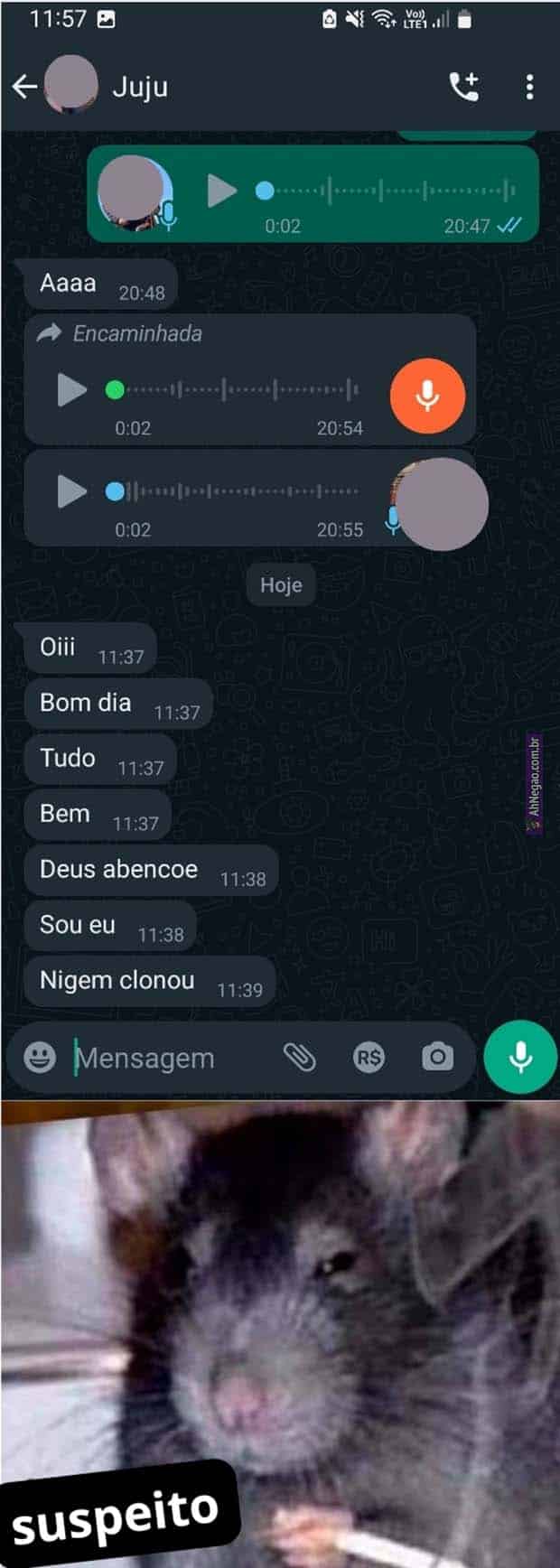Open the R$ payment option
Viewport: 560px width, 1568px height.
pos(369,1057)
